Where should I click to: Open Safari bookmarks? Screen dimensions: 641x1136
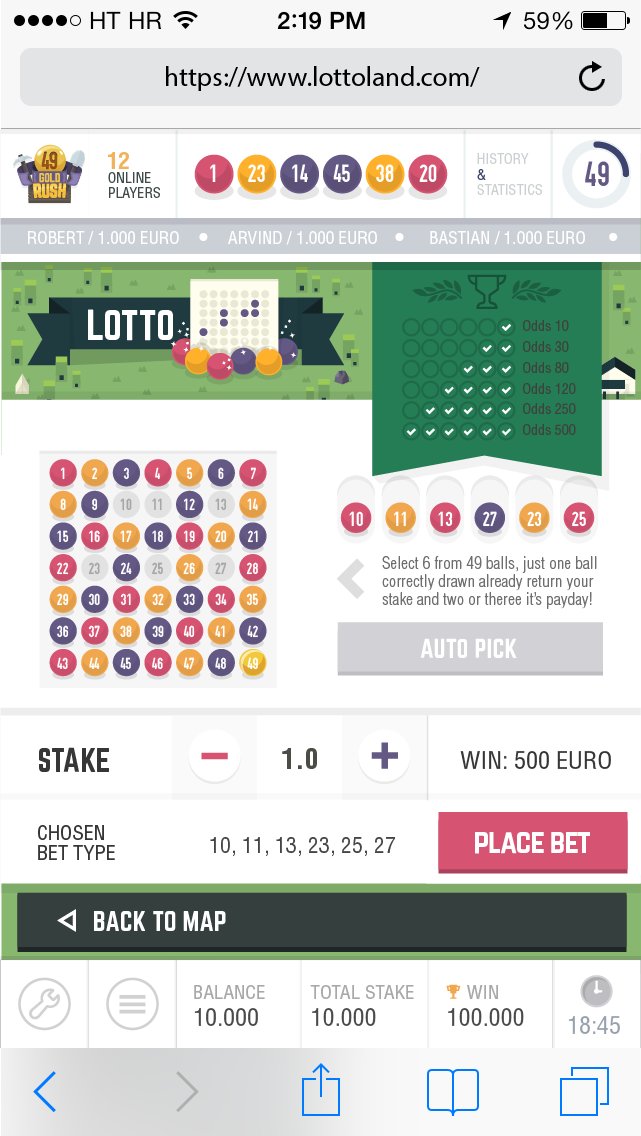click(x=453, y=1091)
